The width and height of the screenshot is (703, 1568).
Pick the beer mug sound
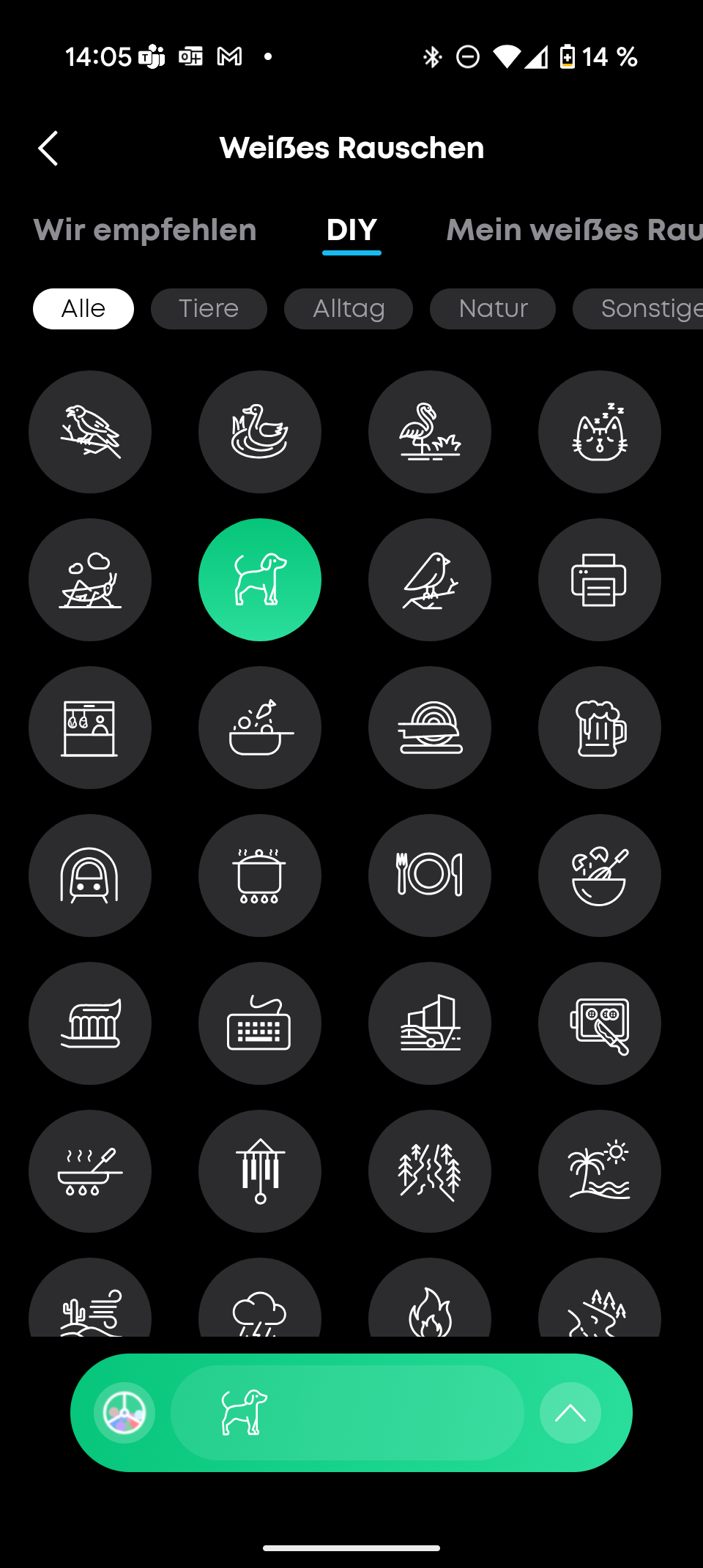[600, 728]
